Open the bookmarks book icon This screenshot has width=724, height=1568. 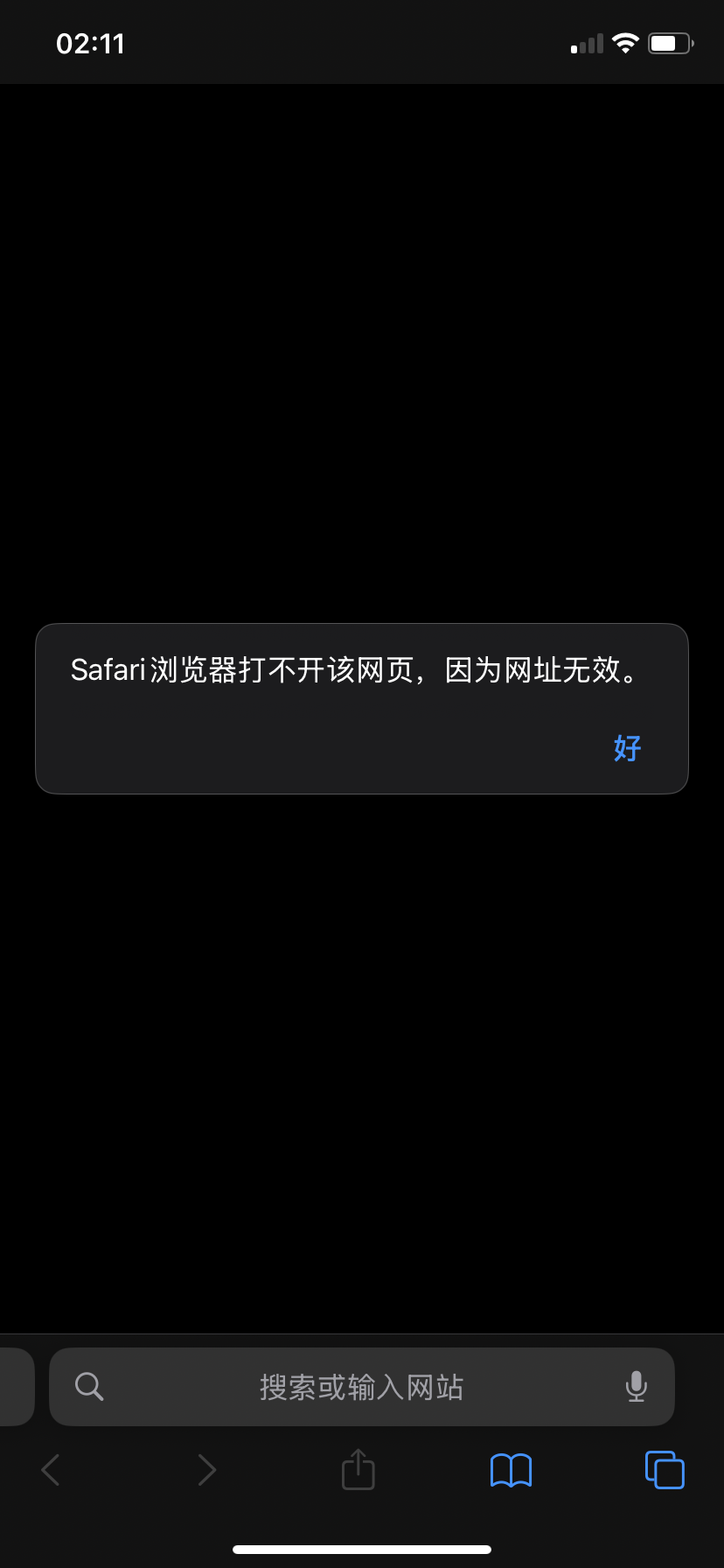coord(511,1470)
